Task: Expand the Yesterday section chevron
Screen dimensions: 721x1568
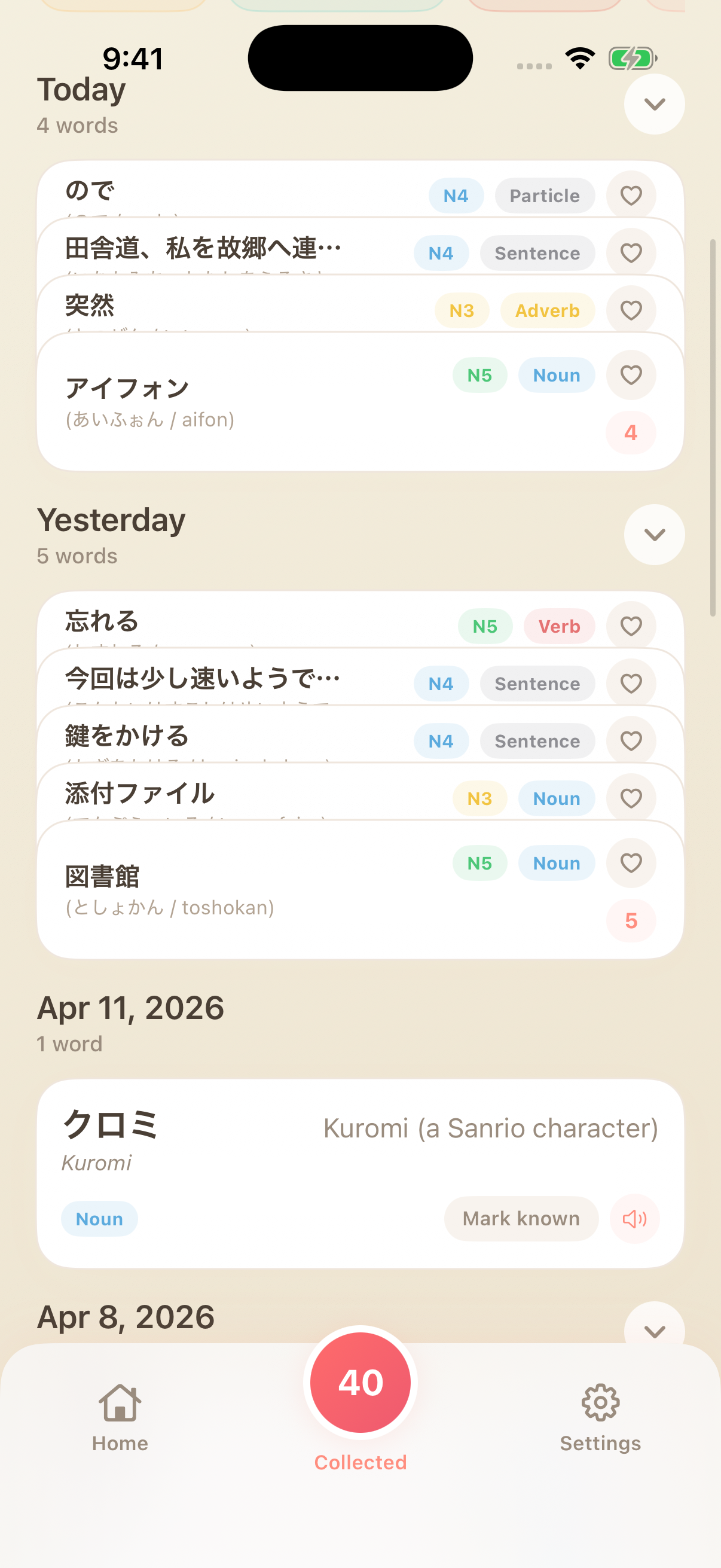Action: [x=654, y=535]
